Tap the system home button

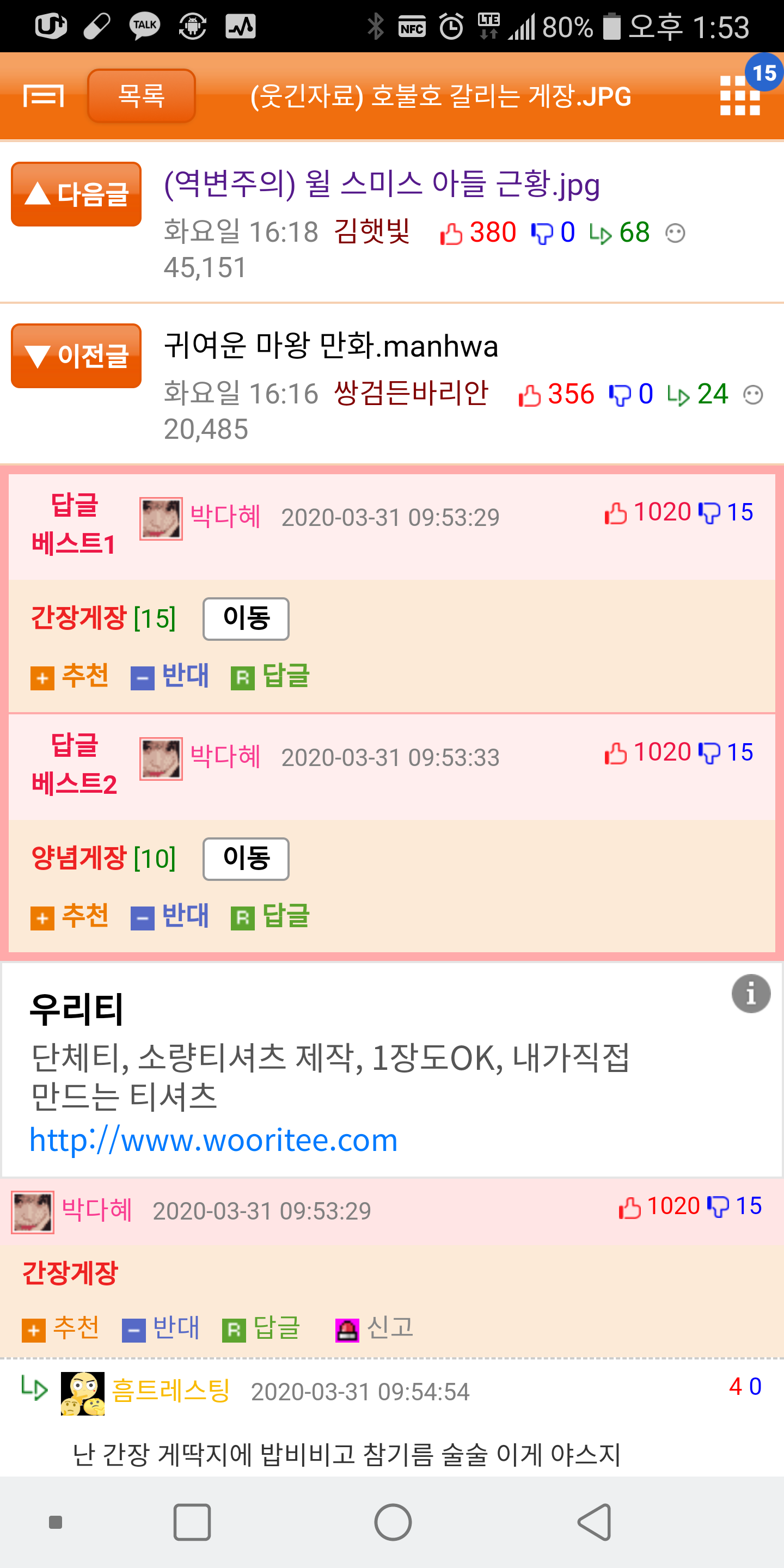(x=393, y=1522)
